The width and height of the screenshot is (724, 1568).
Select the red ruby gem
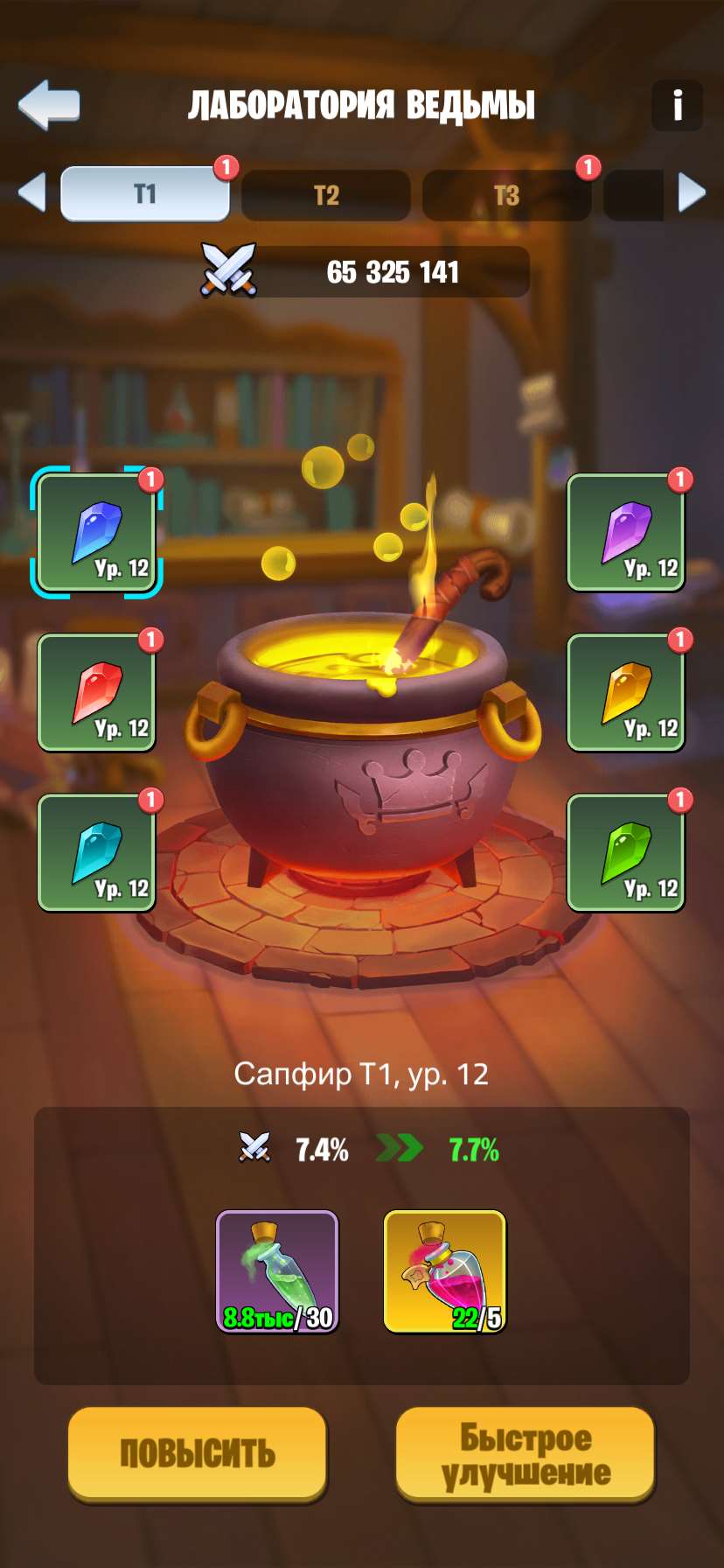[x=96, y=693]
